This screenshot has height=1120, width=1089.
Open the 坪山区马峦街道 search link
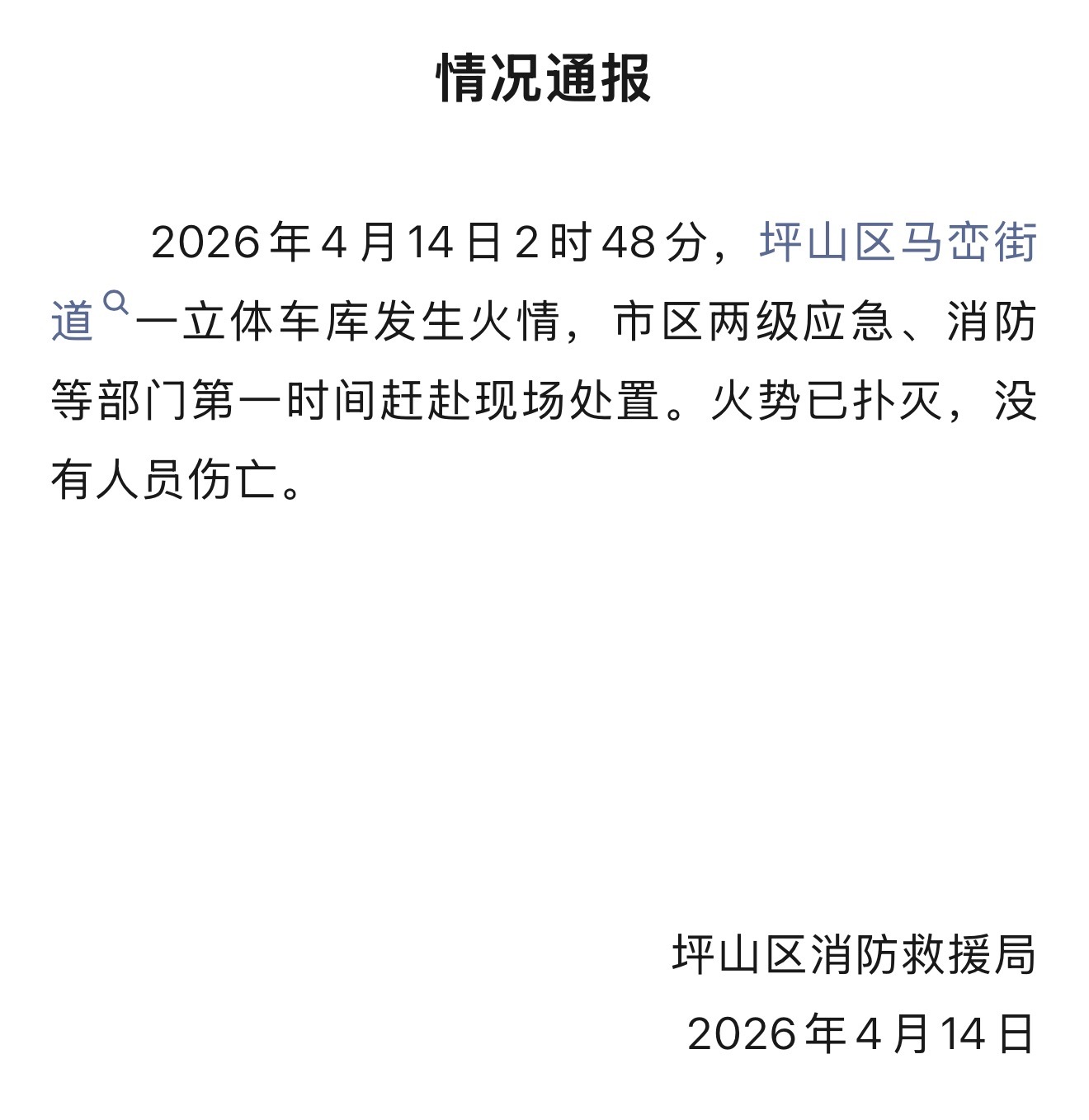pyautogui.click(x=897, y=242)
